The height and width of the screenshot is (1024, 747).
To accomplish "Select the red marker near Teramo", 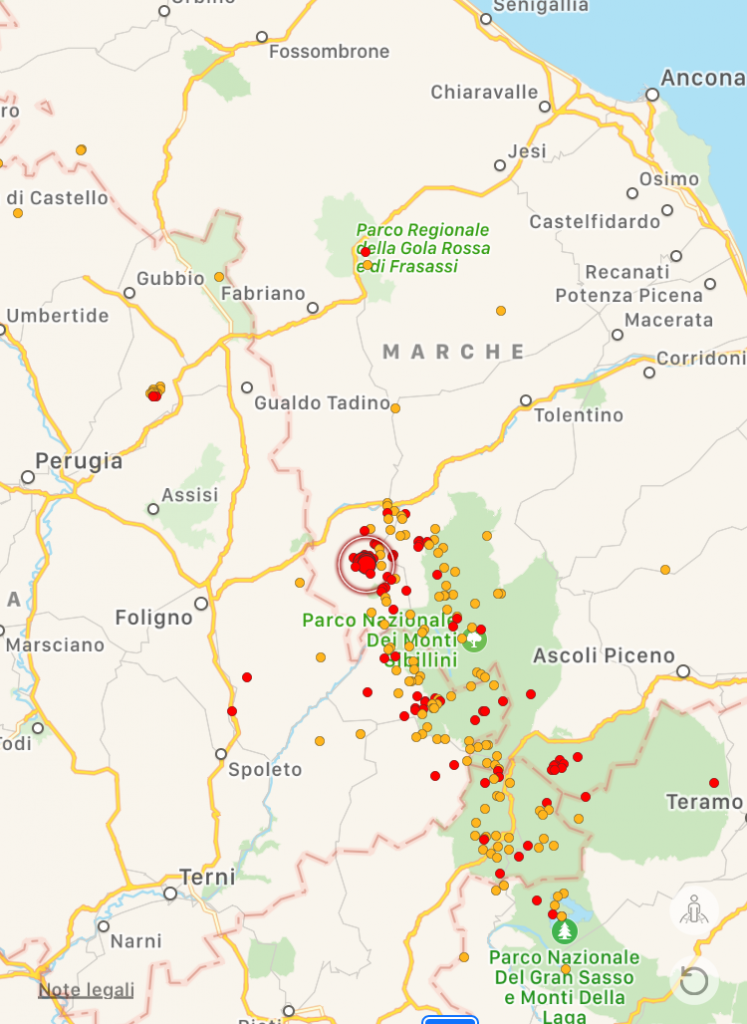I will coord(714,783).
